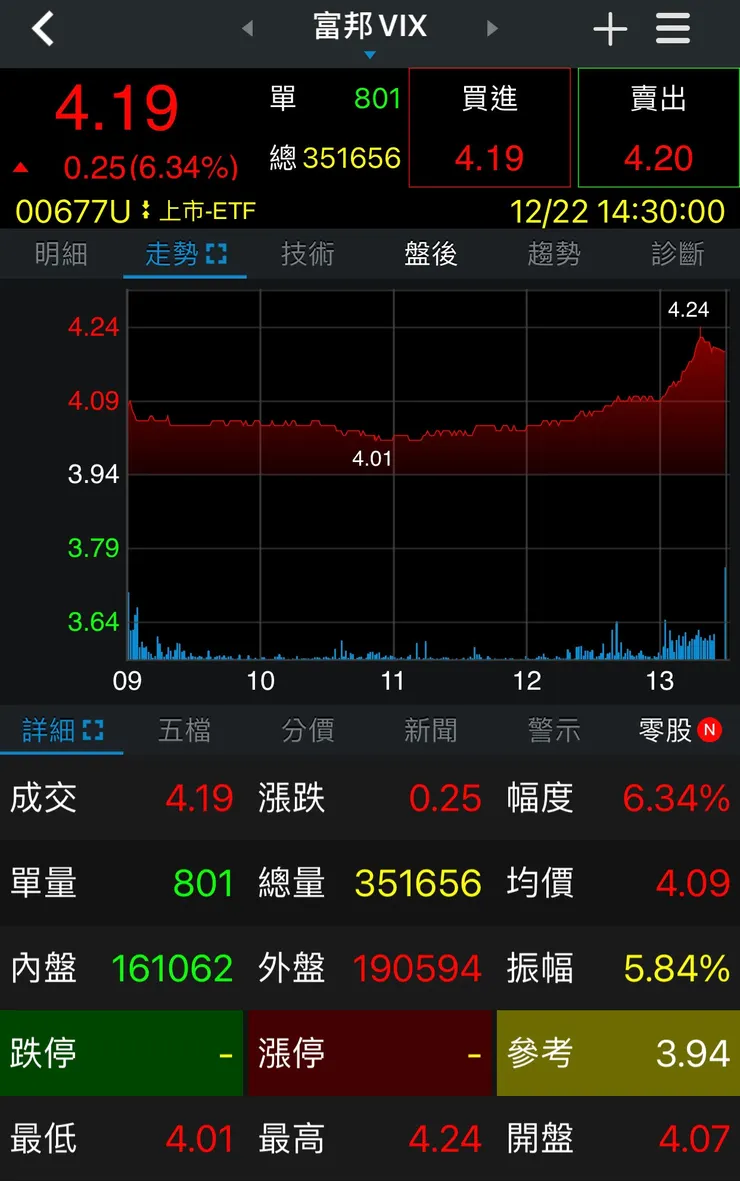Tap the 4.24 high marker on the chart

(691, 311)
